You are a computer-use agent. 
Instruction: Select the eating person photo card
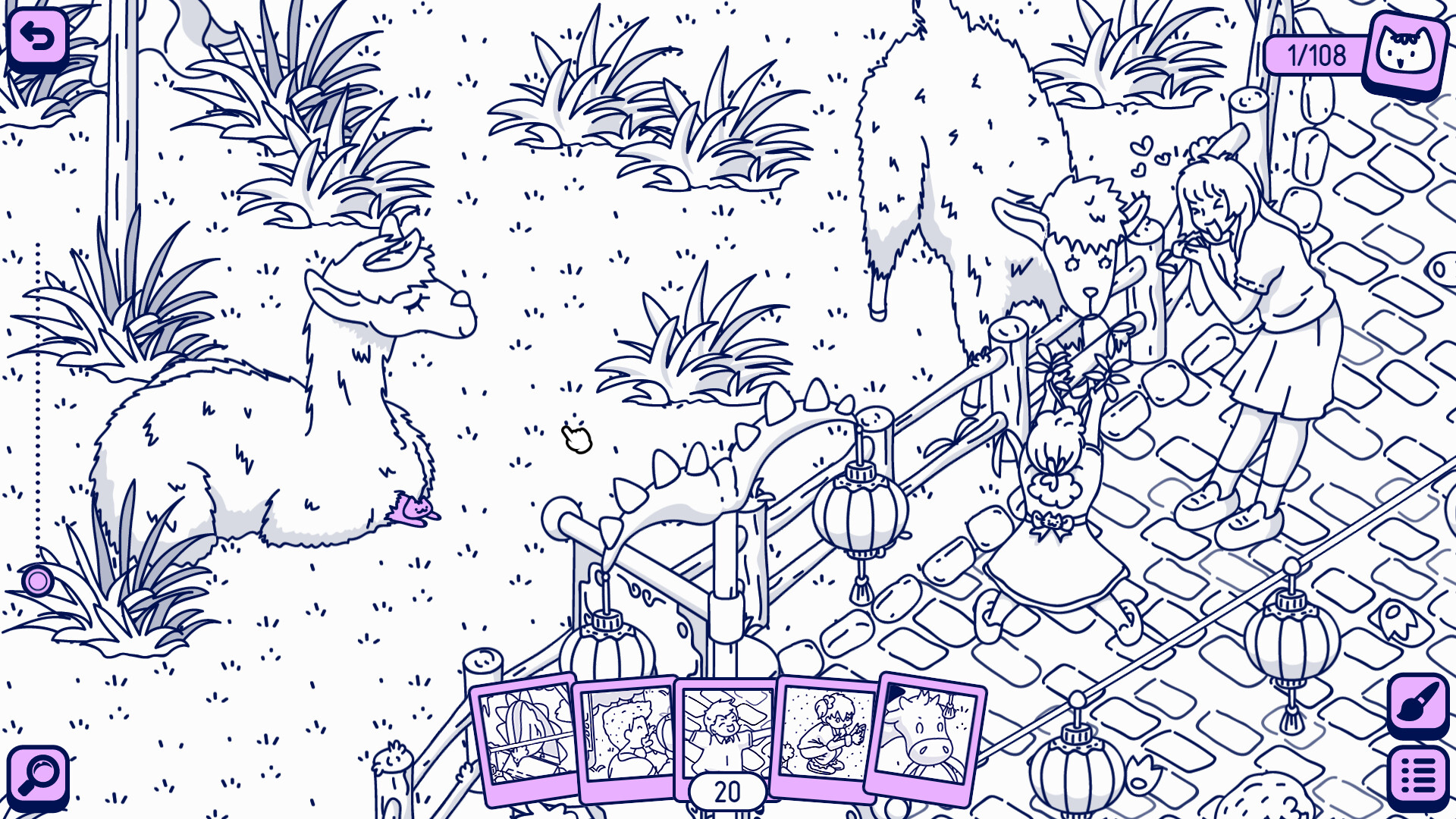[x=625, y=737]
